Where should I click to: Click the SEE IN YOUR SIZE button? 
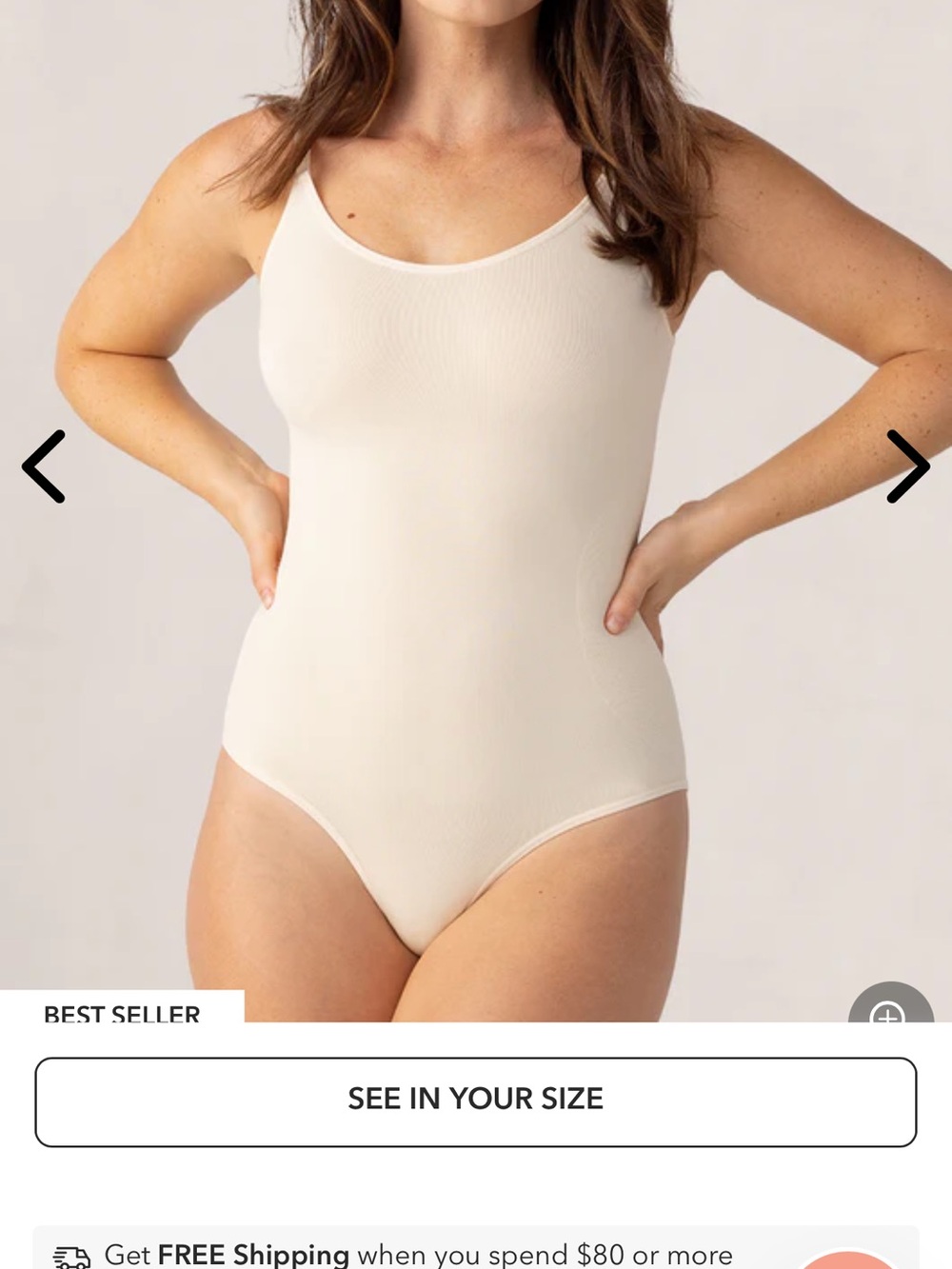[476, 1098]
